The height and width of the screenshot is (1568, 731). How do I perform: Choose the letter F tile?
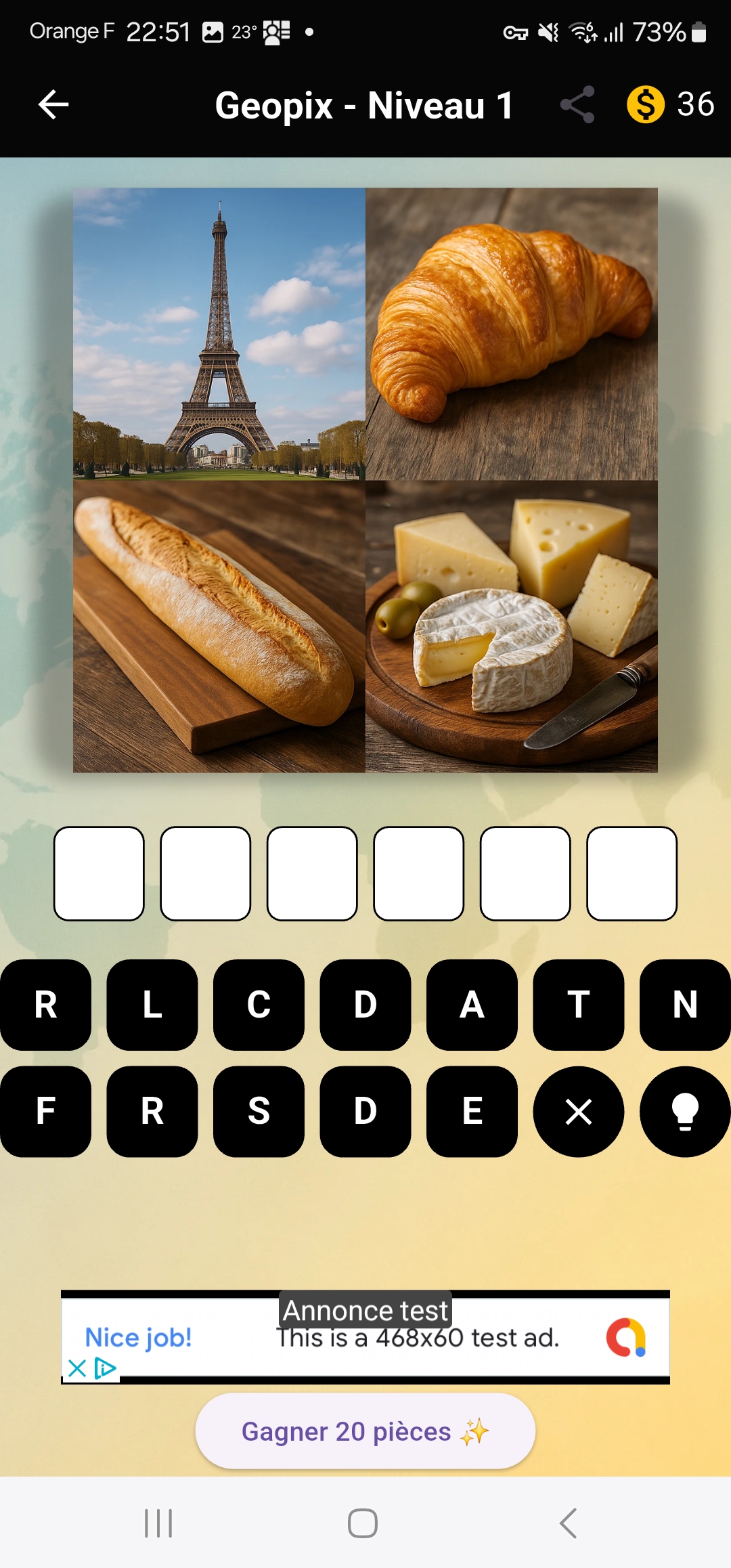45,1111
